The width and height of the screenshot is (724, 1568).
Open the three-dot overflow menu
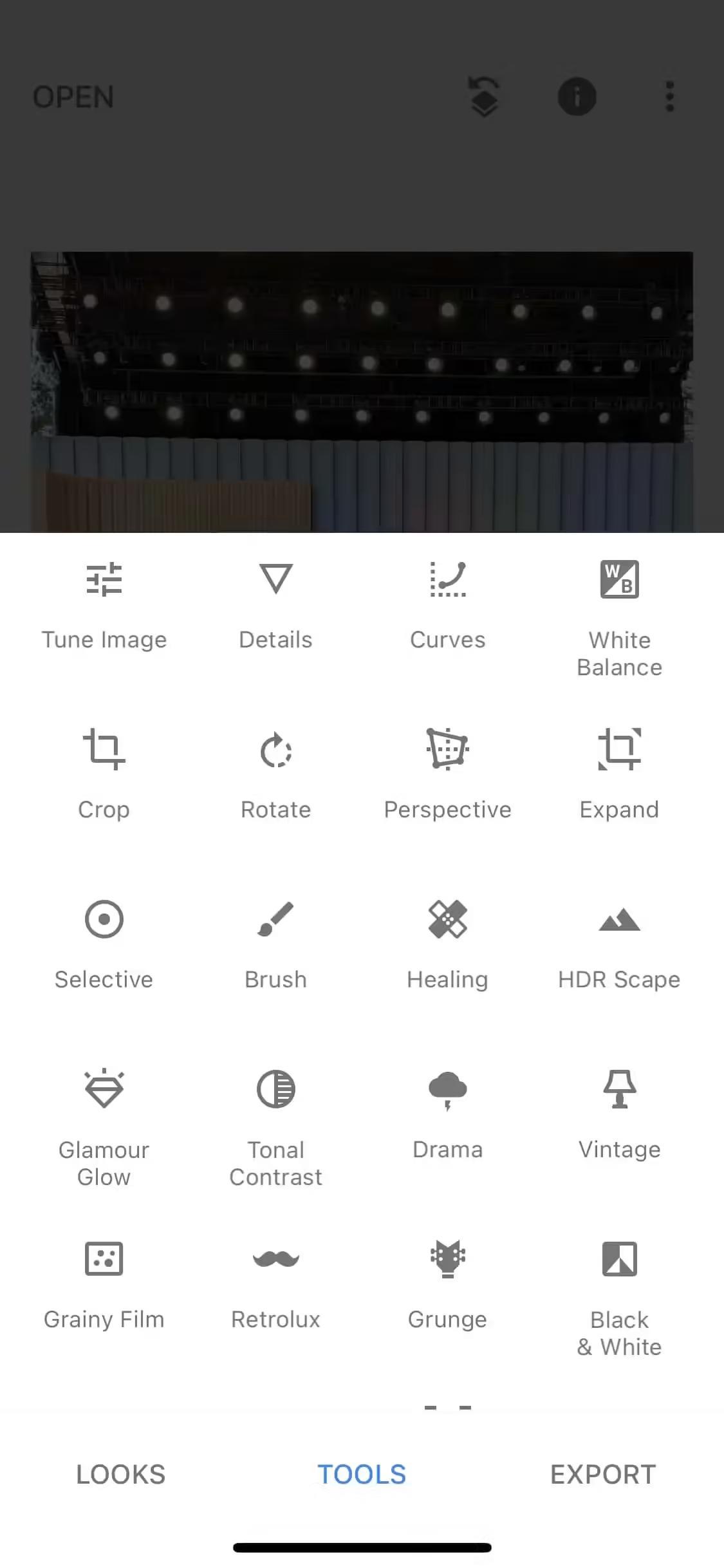tap(669, 97)
